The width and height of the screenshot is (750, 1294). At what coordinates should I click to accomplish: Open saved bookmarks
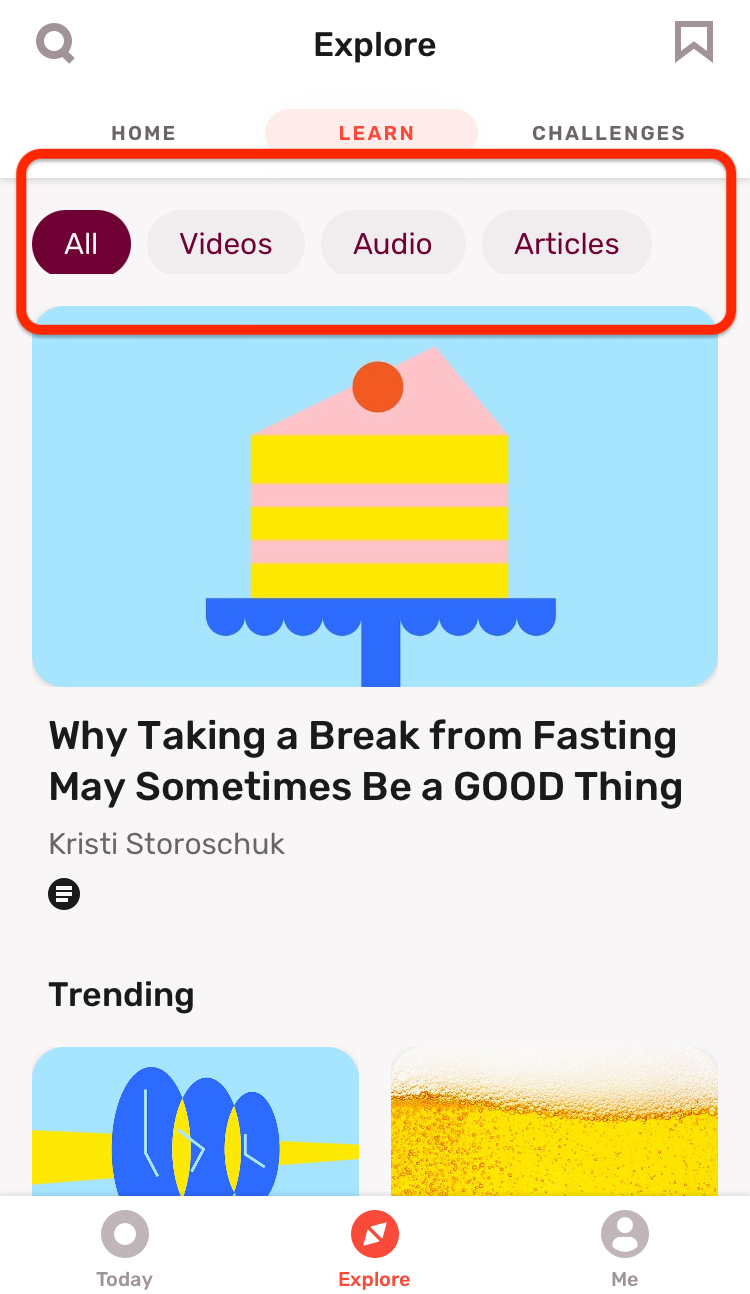pos(694,43)
